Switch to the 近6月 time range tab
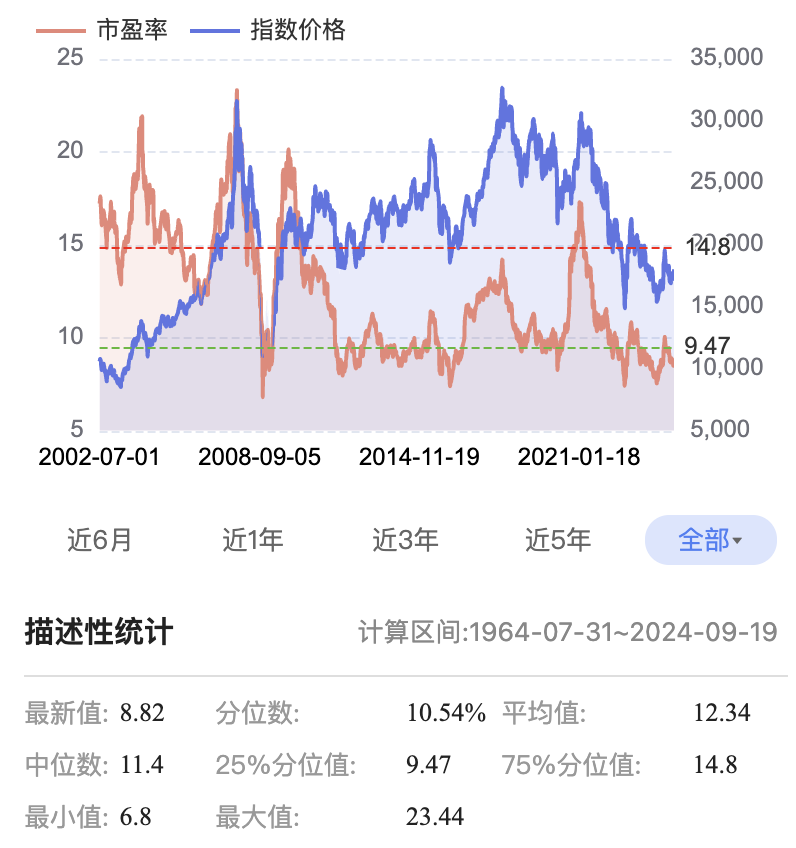This screenshot has height=848, width=796. coord(102,539)
